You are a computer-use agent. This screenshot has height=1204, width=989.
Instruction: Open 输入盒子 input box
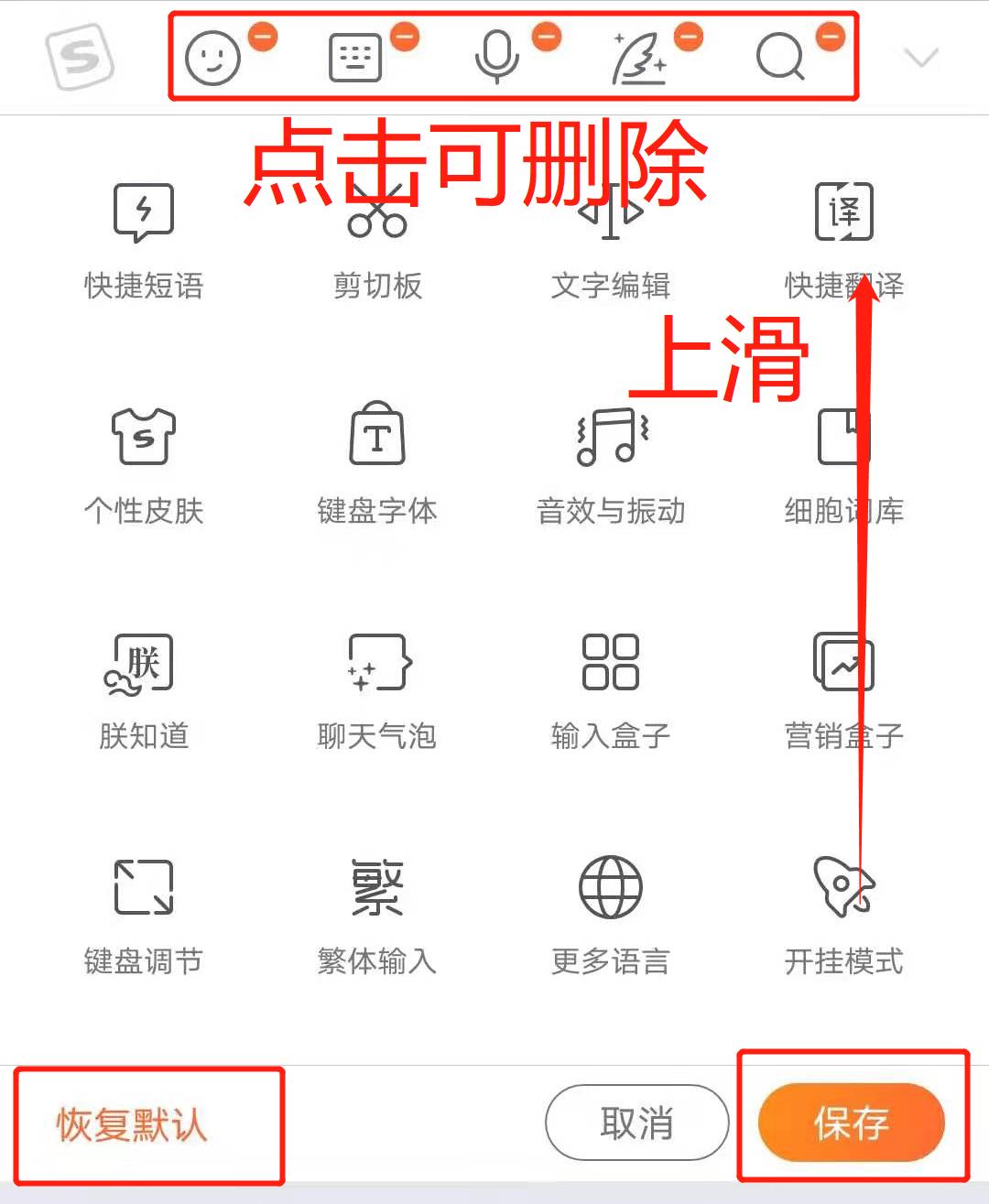coord(611,687)
